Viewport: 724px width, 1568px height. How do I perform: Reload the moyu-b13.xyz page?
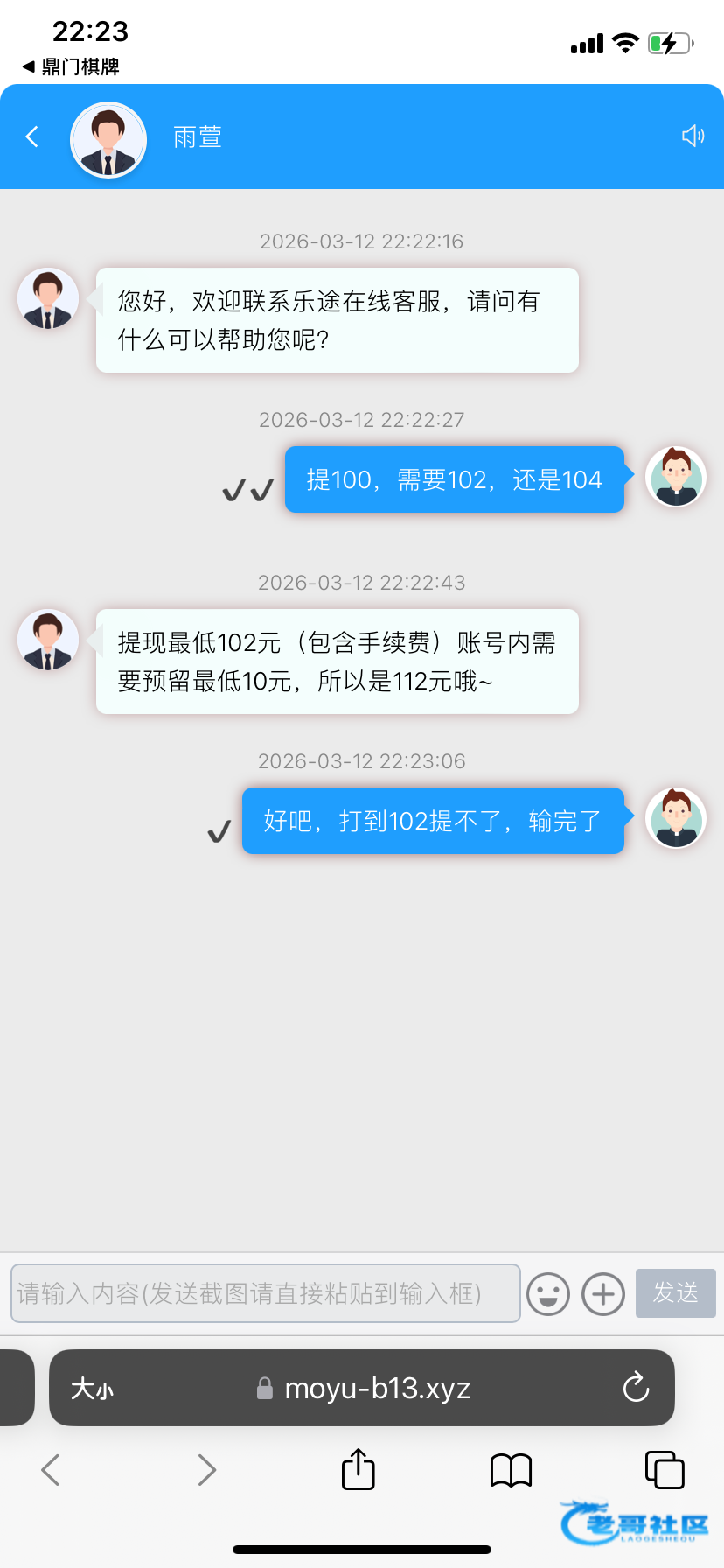636,1388
